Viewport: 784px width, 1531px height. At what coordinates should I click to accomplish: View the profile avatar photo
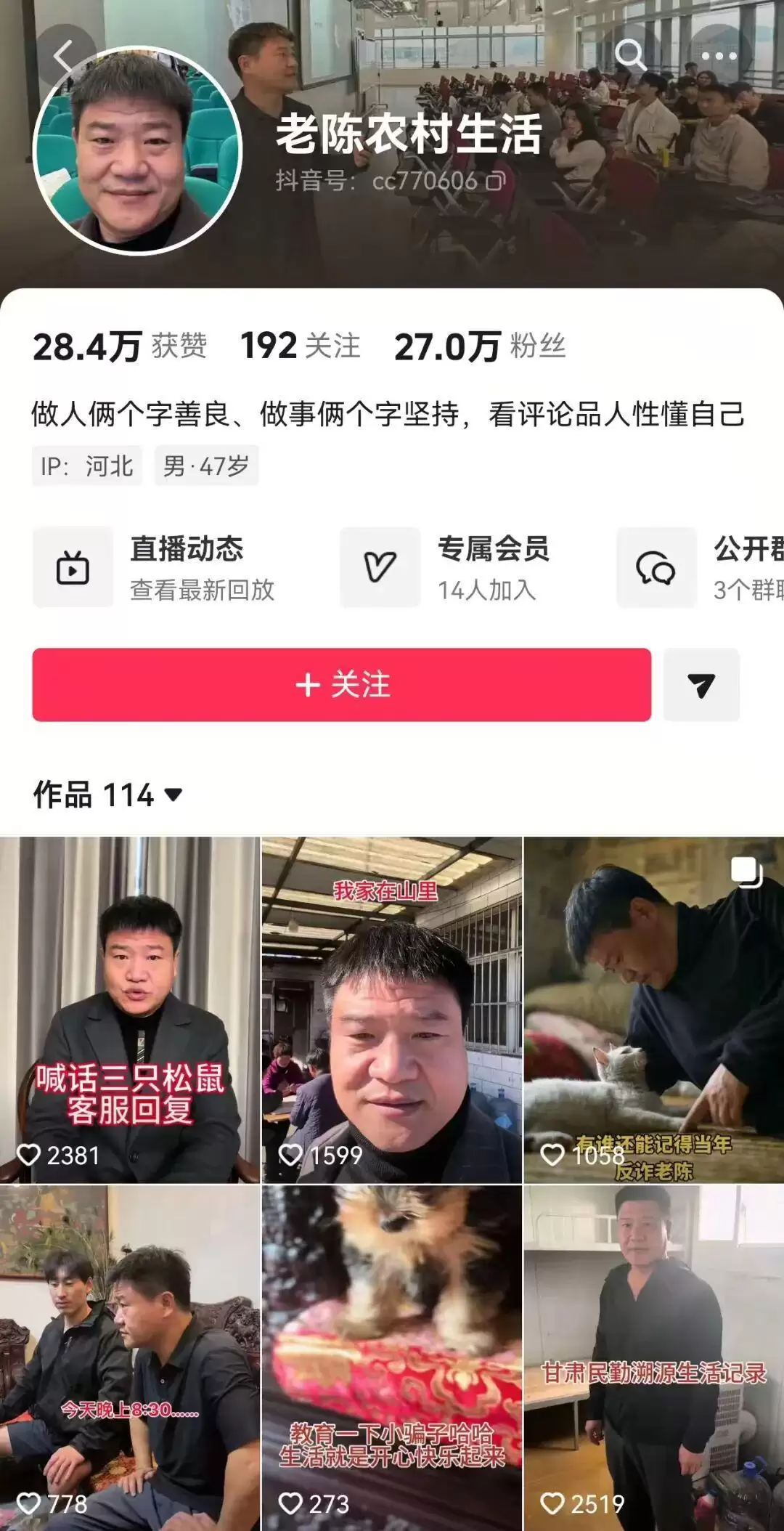[137, 151]
